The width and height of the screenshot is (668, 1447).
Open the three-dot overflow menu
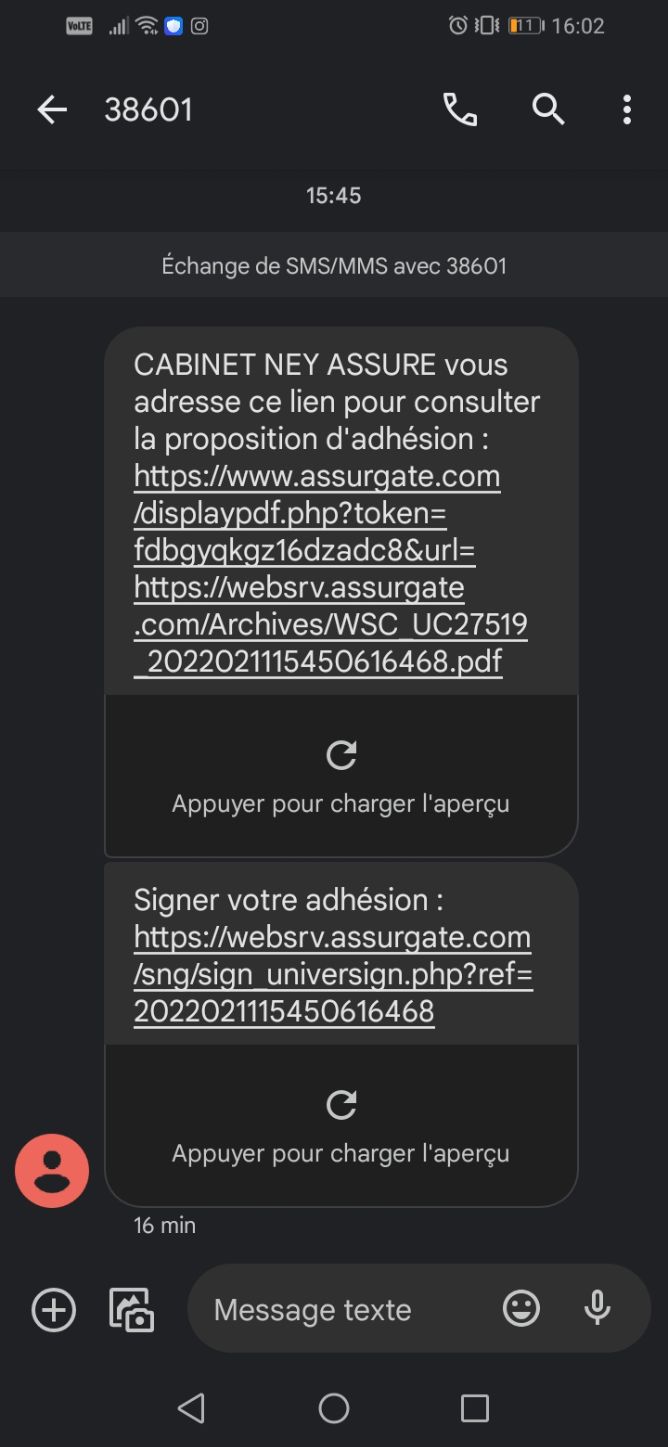[627, 110]
